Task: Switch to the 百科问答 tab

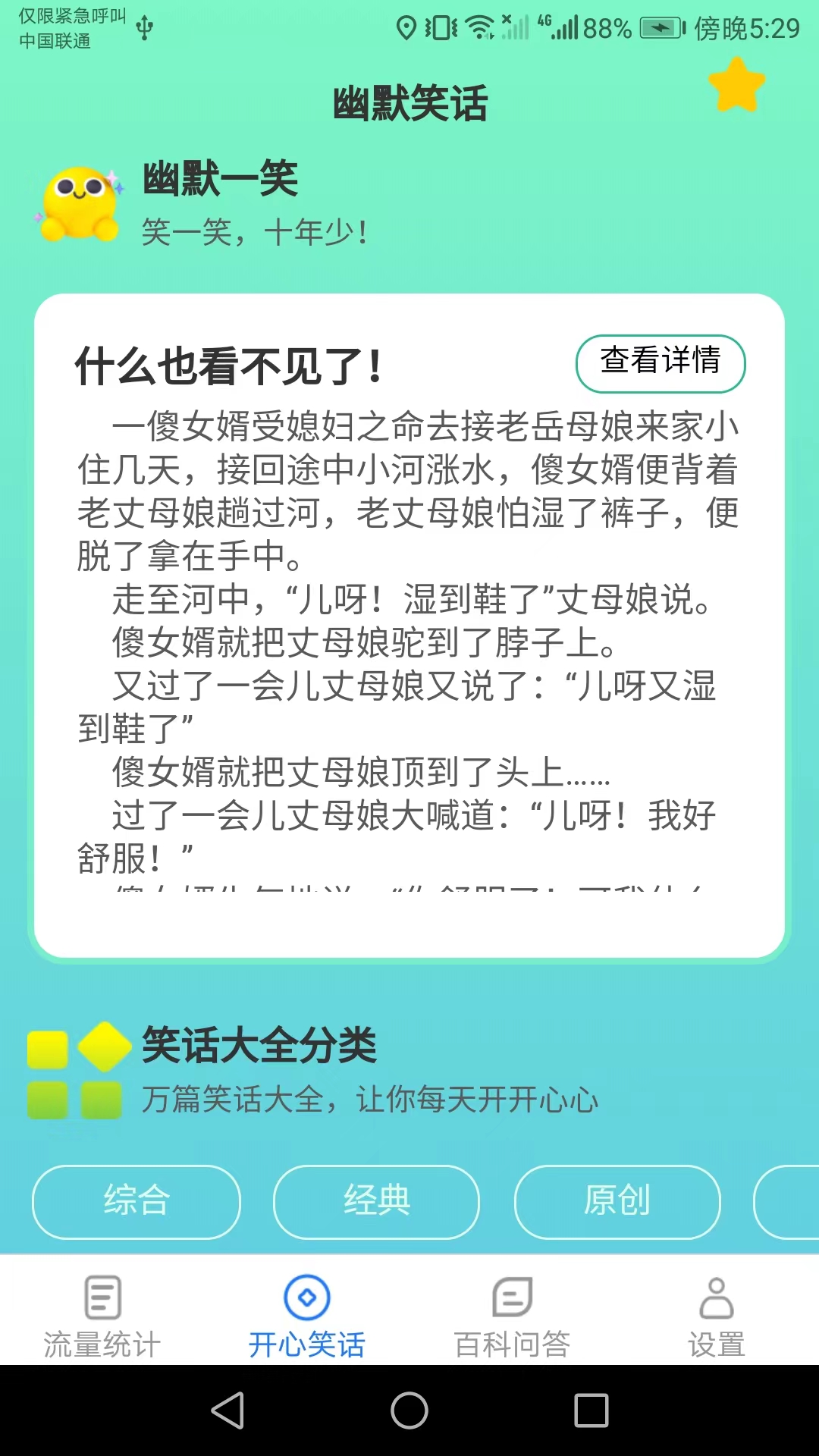Action: (x=512, y=1319)
